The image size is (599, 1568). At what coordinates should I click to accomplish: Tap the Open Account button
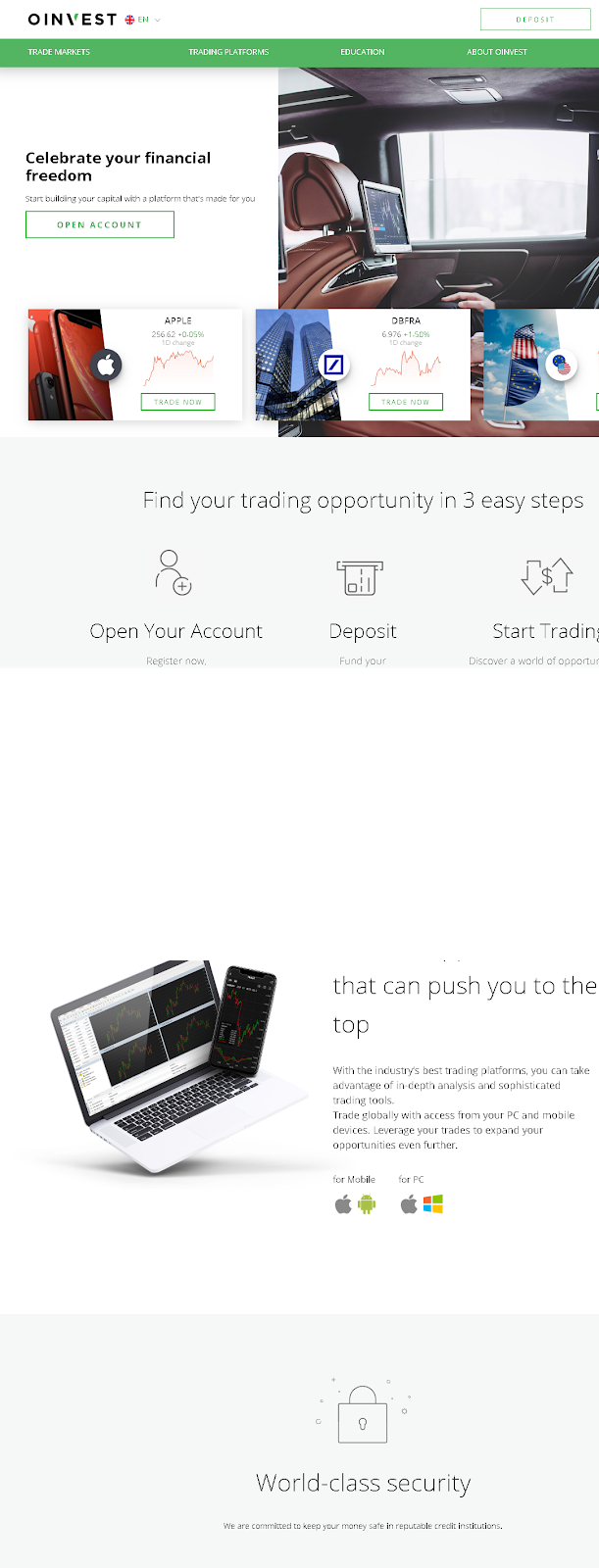99,224
